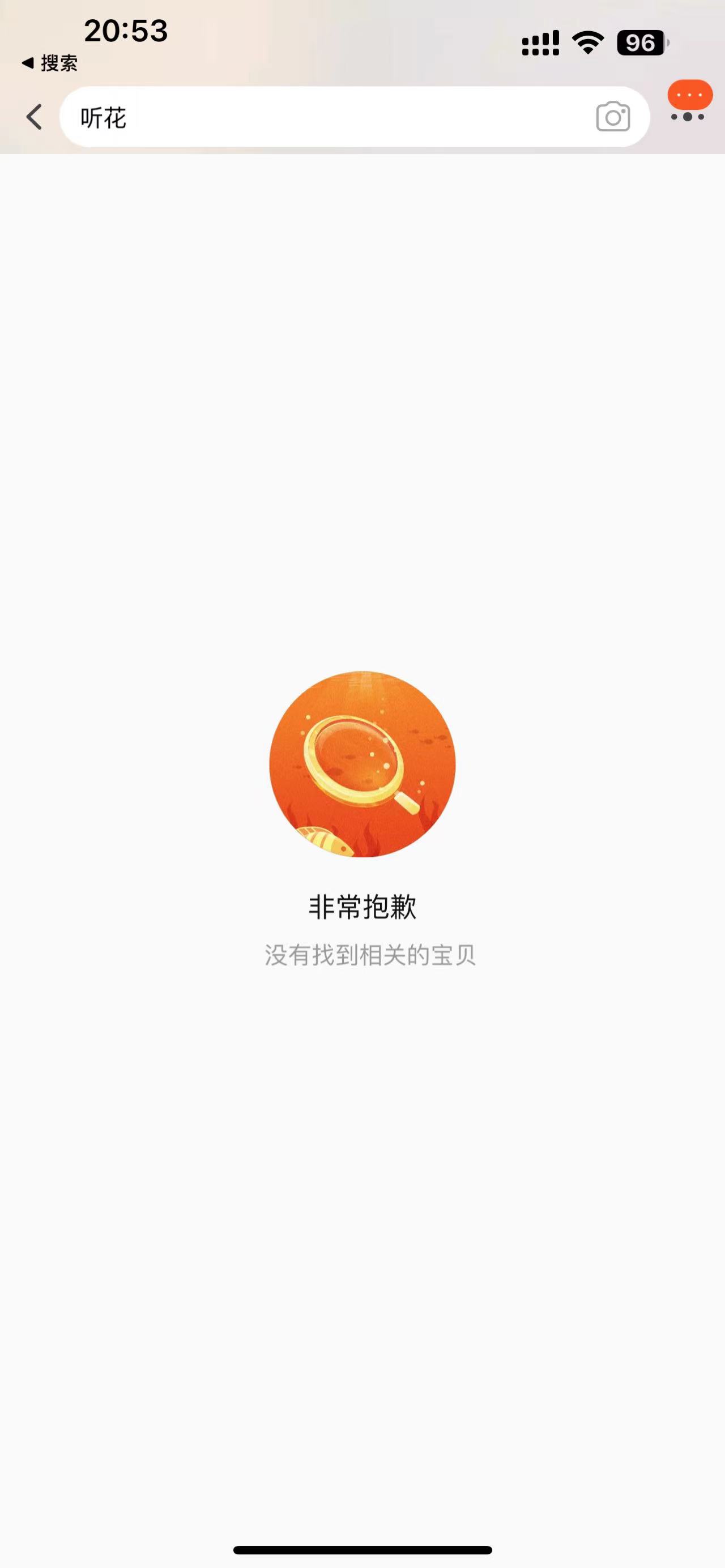
Task: Go back using the left arrow
Action: (35, 117)
